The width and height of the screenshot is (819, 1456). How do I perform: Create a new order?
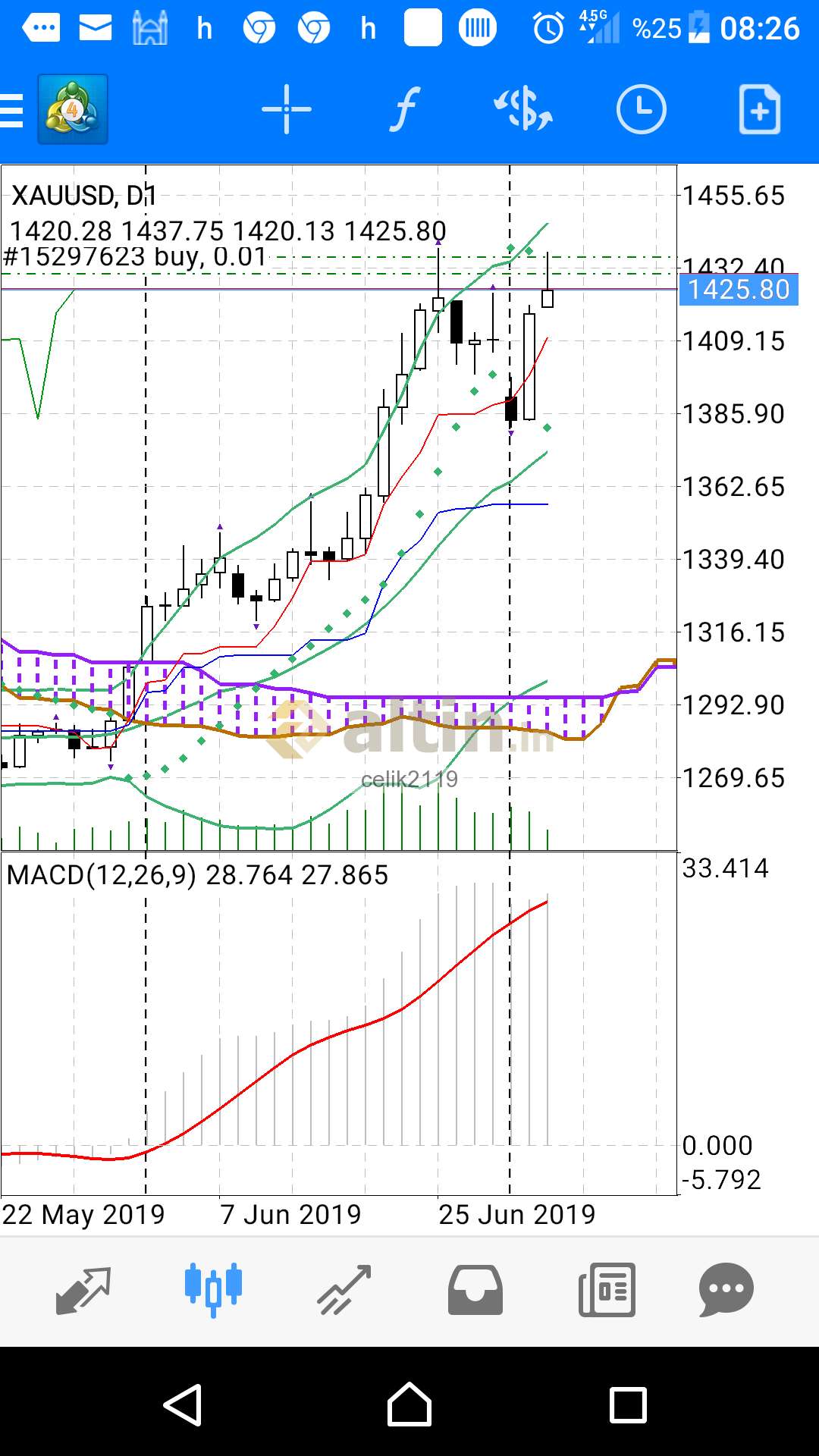759,111
